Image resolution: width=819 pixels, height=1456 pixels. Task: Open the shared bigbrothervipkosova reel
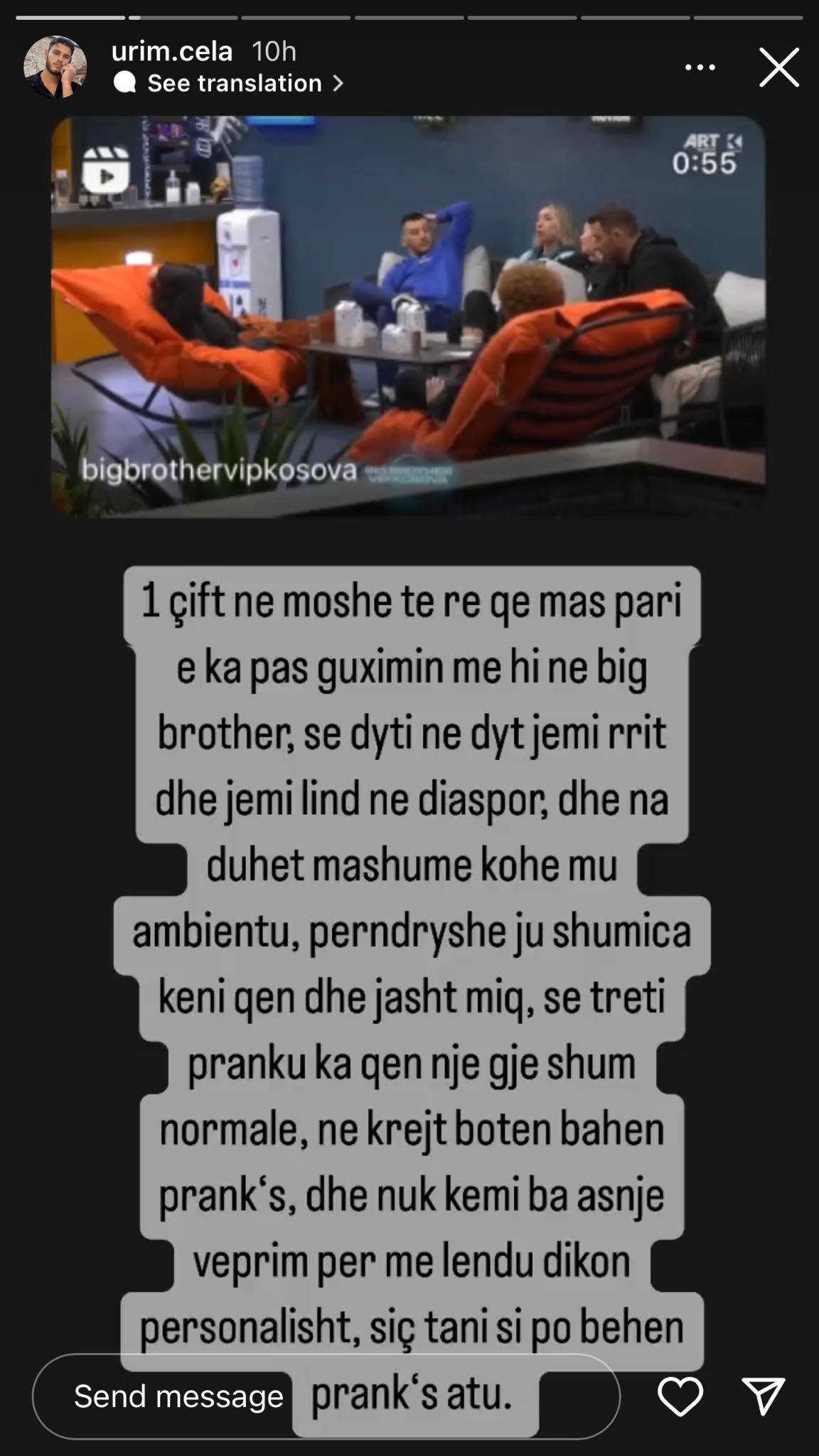pyautogui.click(x=408, y=316)
